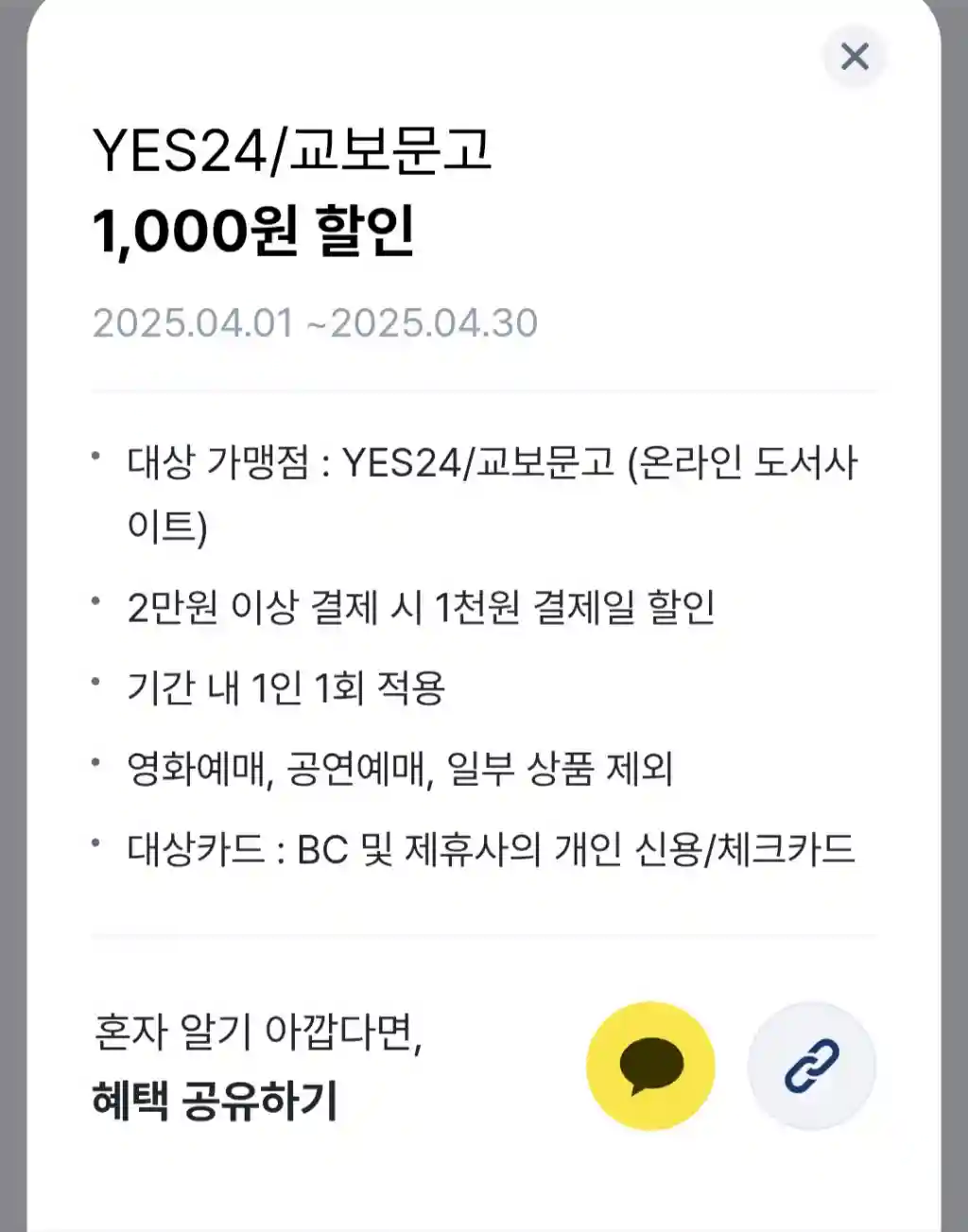Close the YES24/교보문고 discount popup
968x1232 pixels.
tap(854, 57)
